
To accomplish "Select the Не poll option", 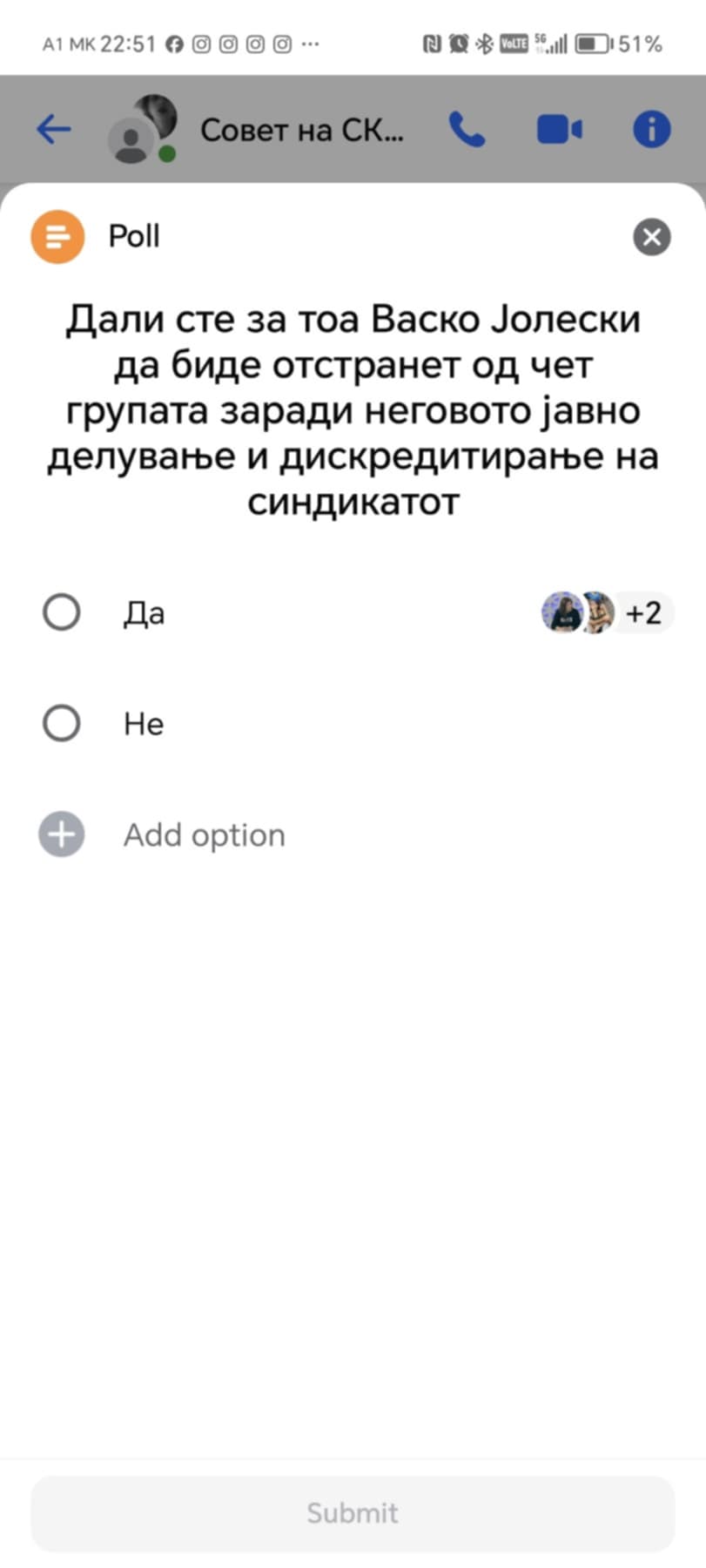I will coord(62,723).
